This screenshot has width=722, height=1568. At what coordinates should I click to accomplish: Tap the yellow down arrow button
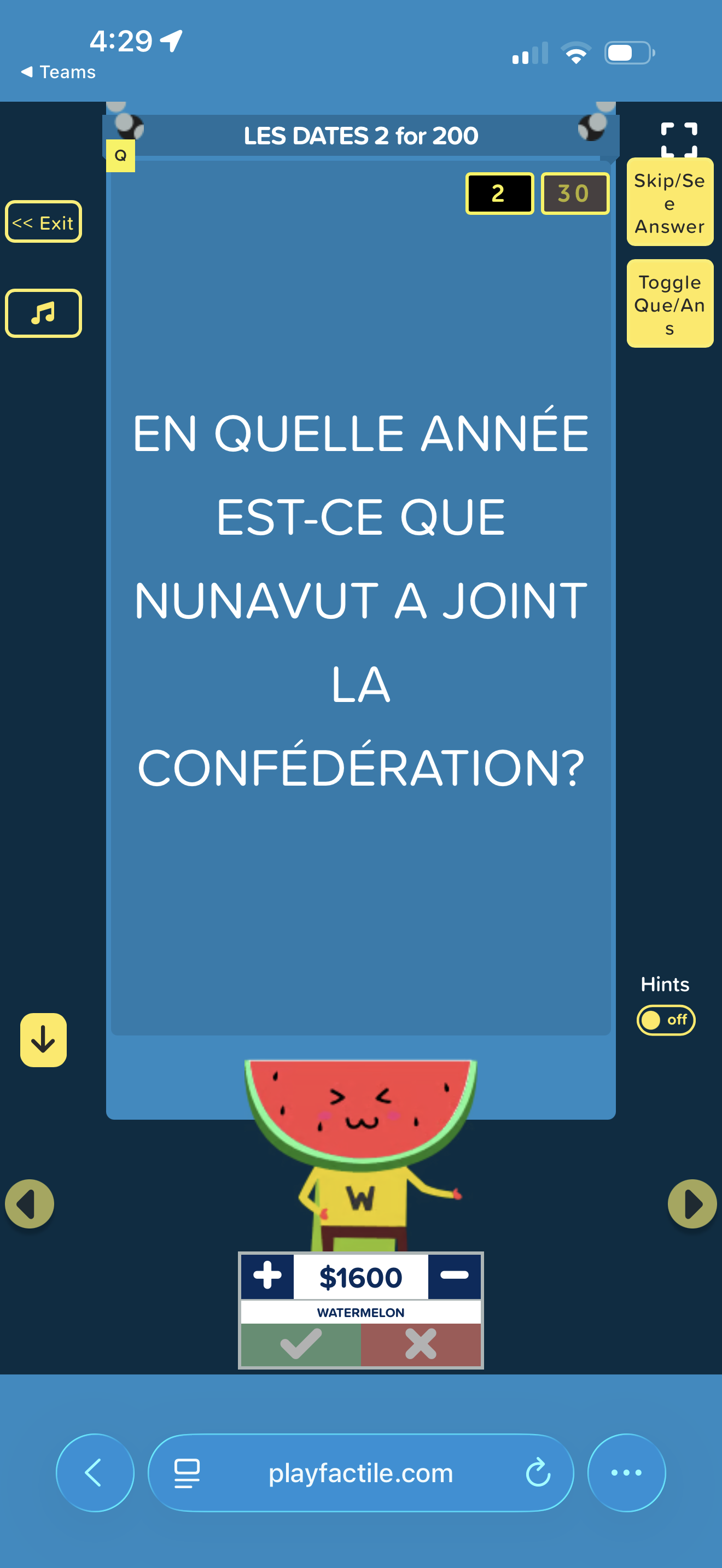point(43,1040)
